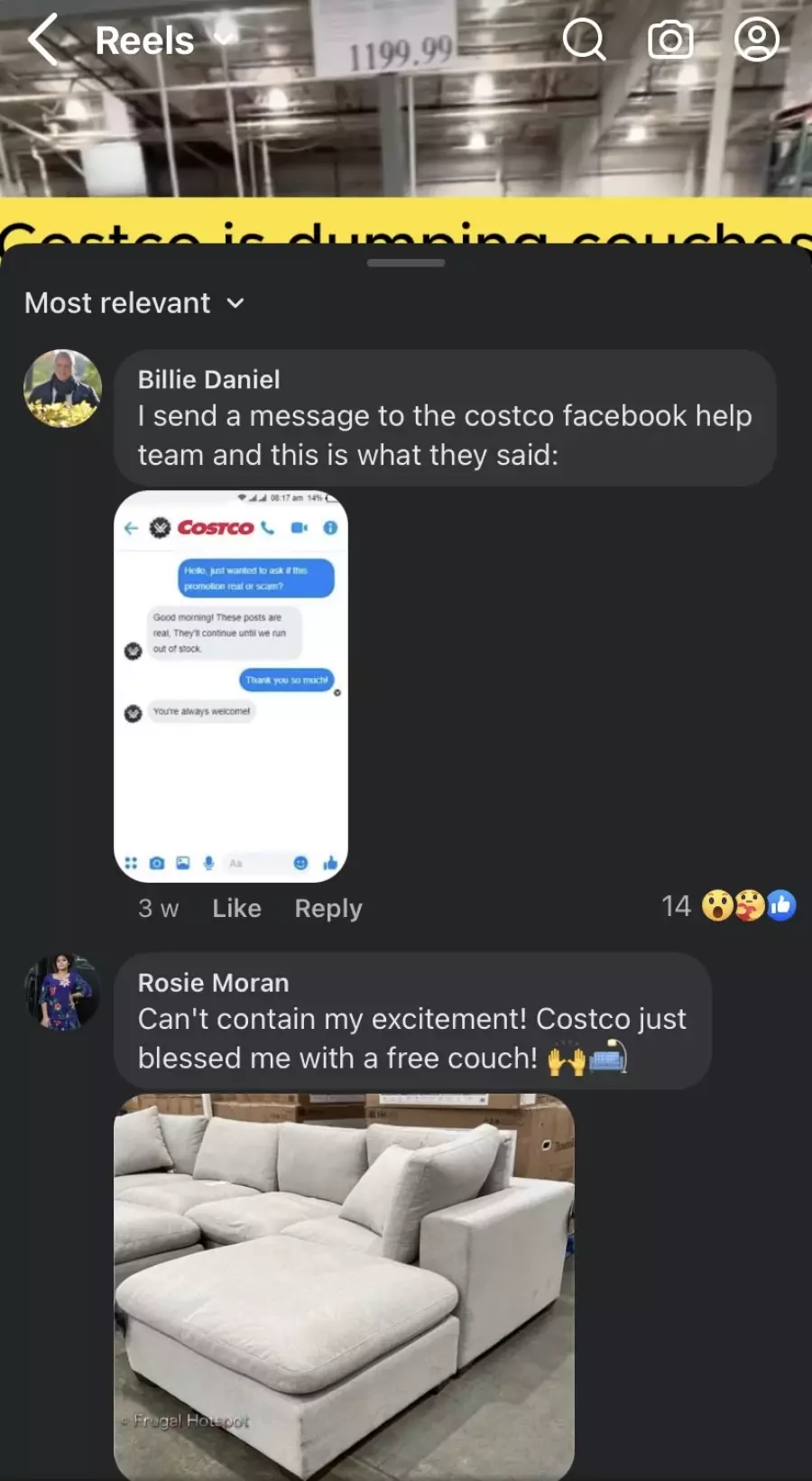
Task: Like Billie Daniel's comment
Action: click(x=236, y=908)
